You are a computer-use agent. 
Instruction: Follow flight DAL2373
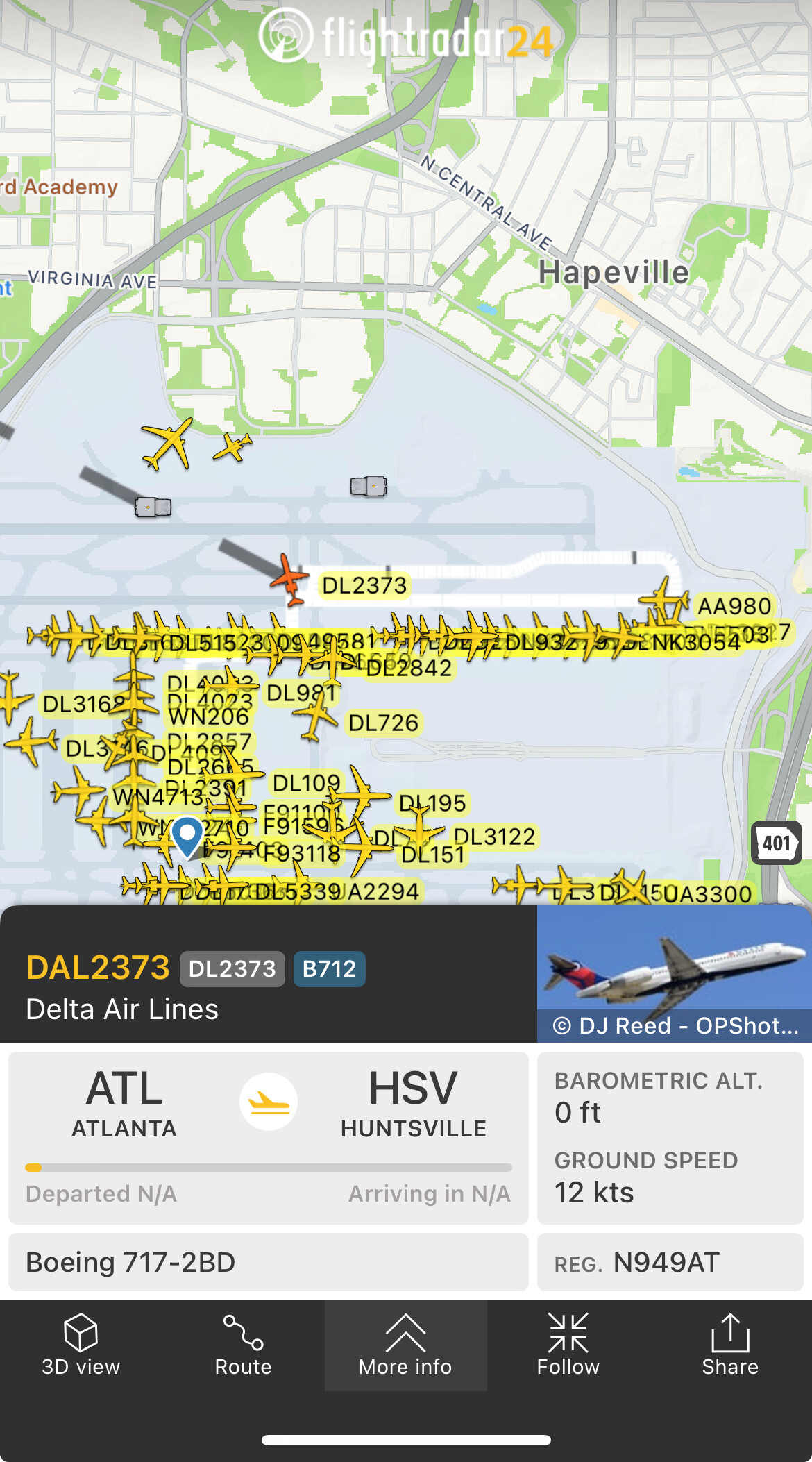click(x=568, y=1345)
